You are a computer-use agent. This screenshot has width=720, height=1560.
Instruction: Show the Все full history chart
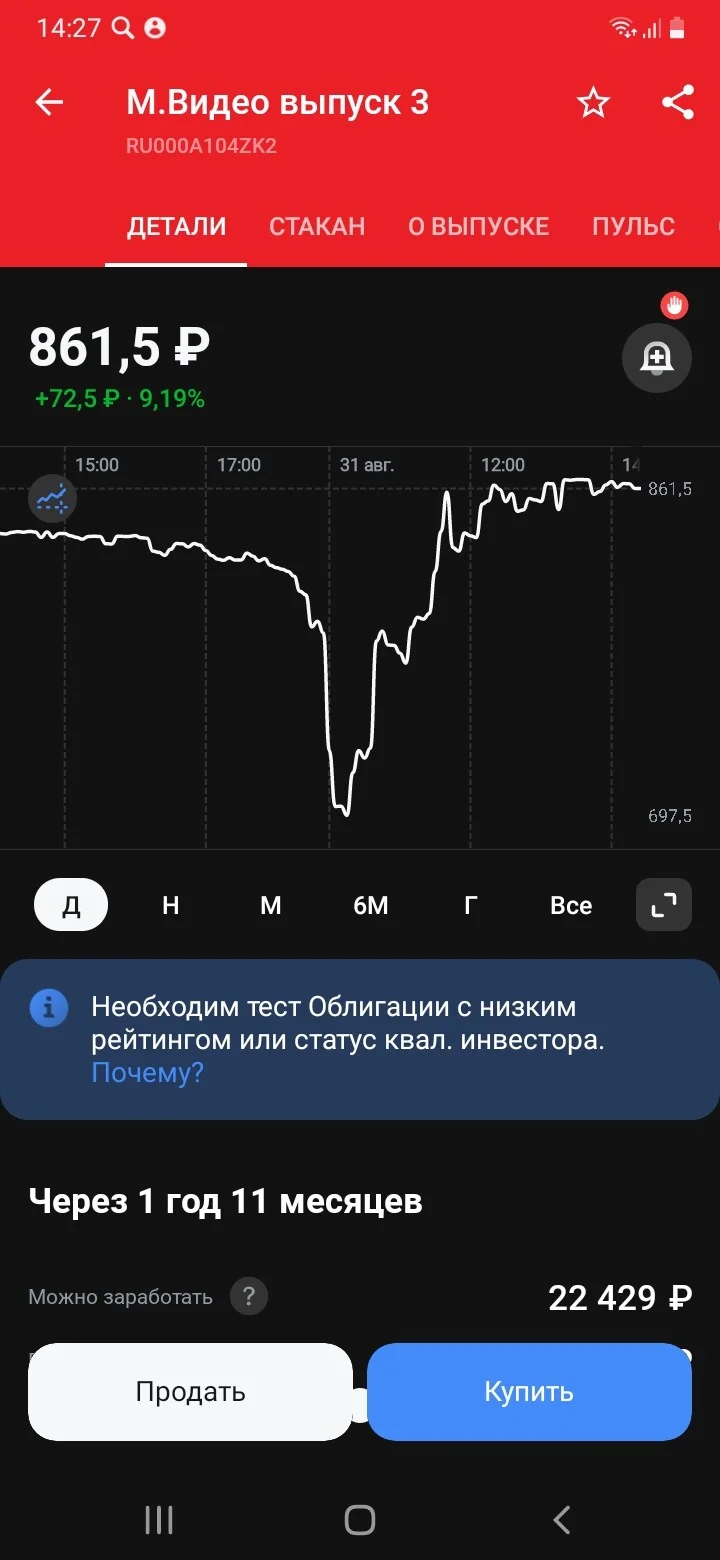tap(571, 905)
